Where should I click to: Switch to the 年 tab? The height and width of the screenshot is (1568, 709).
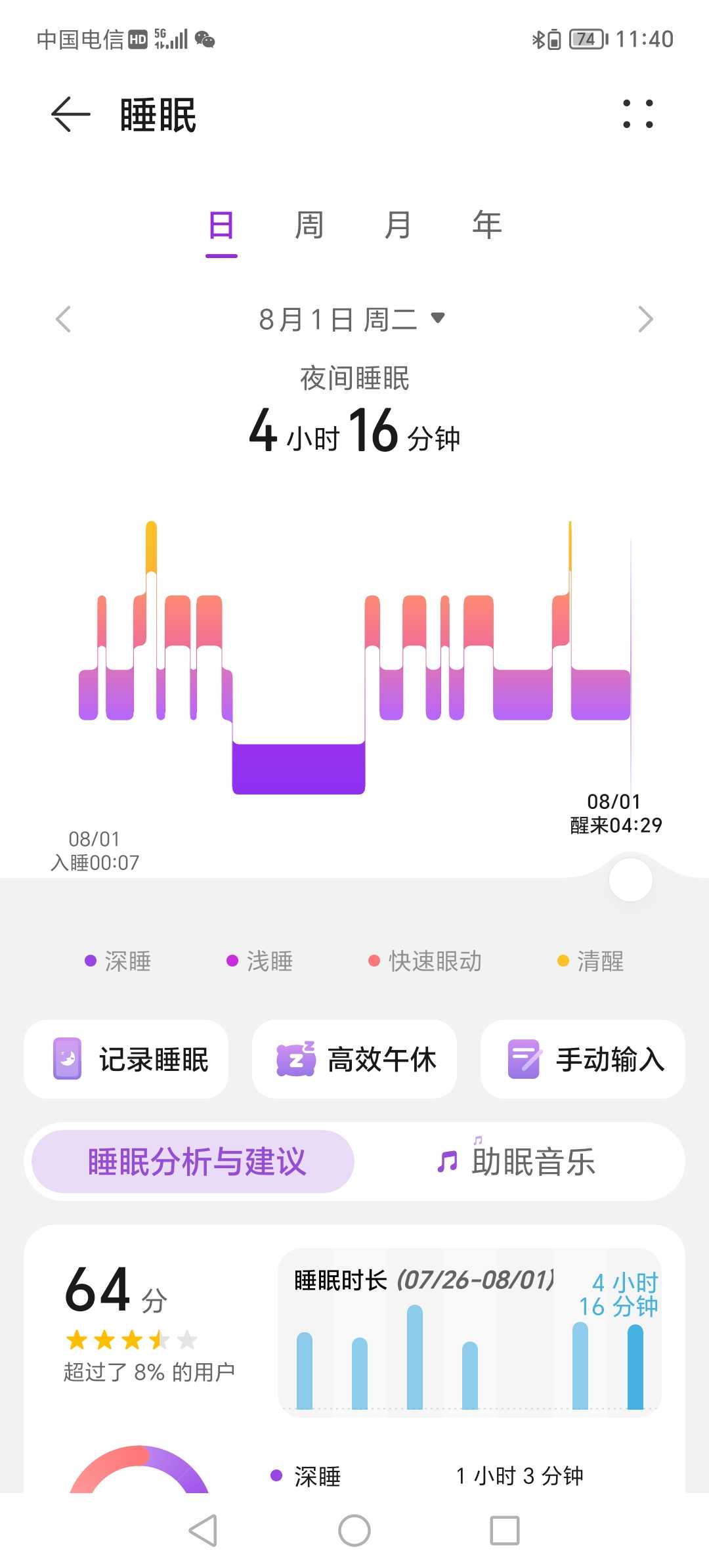pos(486,226)
